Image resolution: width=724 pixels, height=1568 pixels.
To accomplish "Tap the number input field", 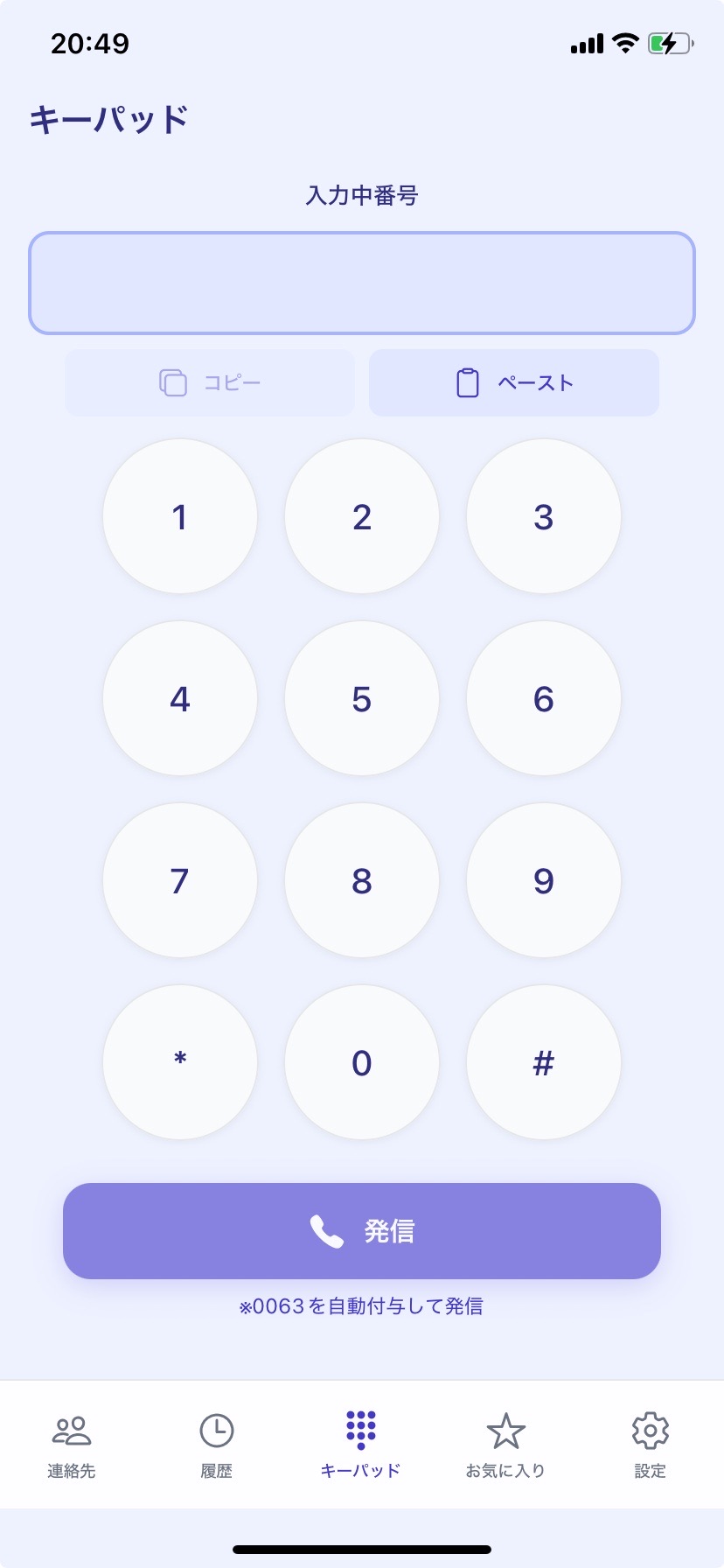I will coord(362,283).
